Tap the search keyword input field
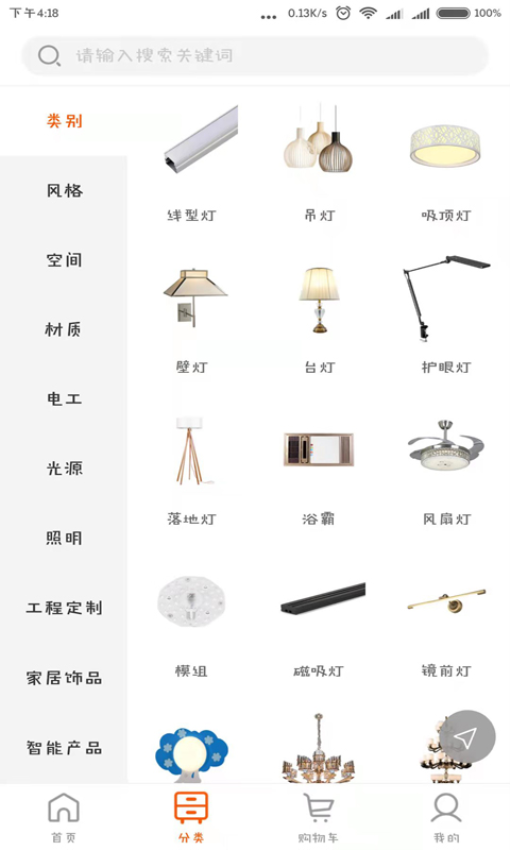 click(x=255, y=55)
